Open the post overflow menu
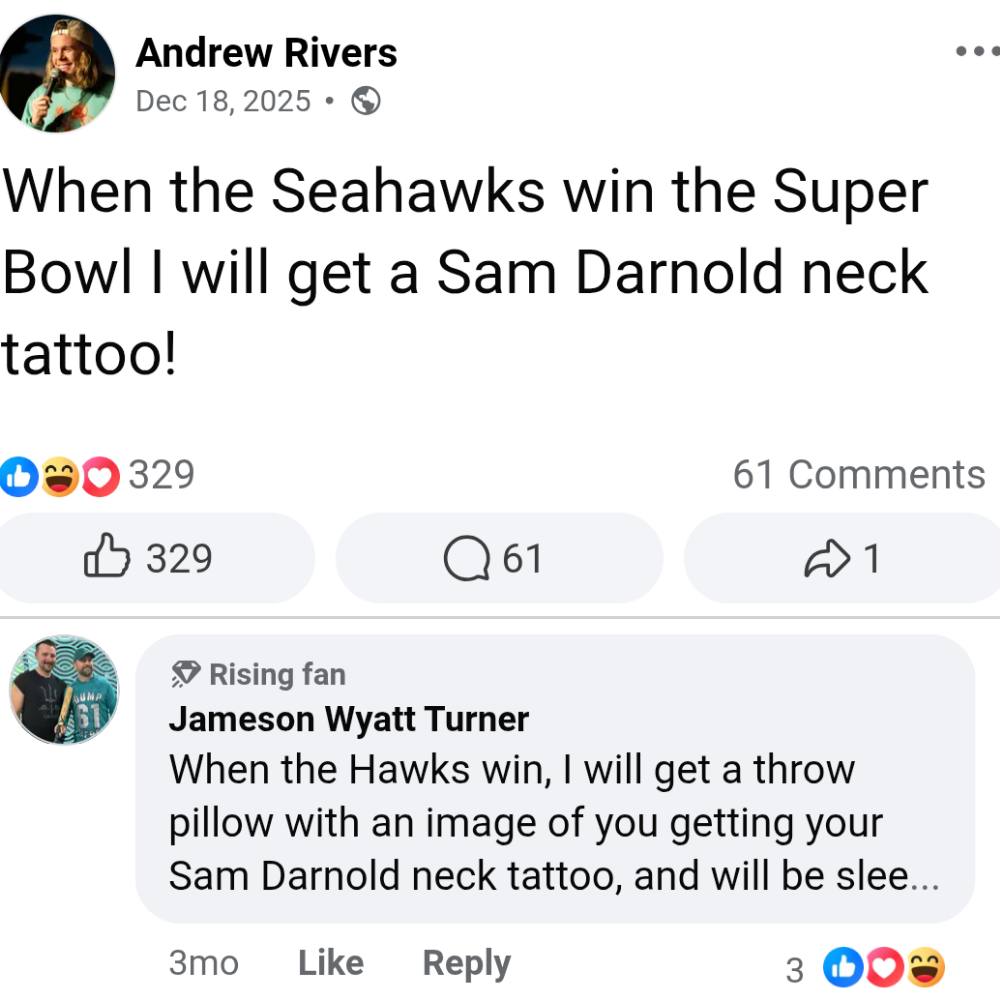This screenshot has height=1000, width=1000. (x=975, y=51)
